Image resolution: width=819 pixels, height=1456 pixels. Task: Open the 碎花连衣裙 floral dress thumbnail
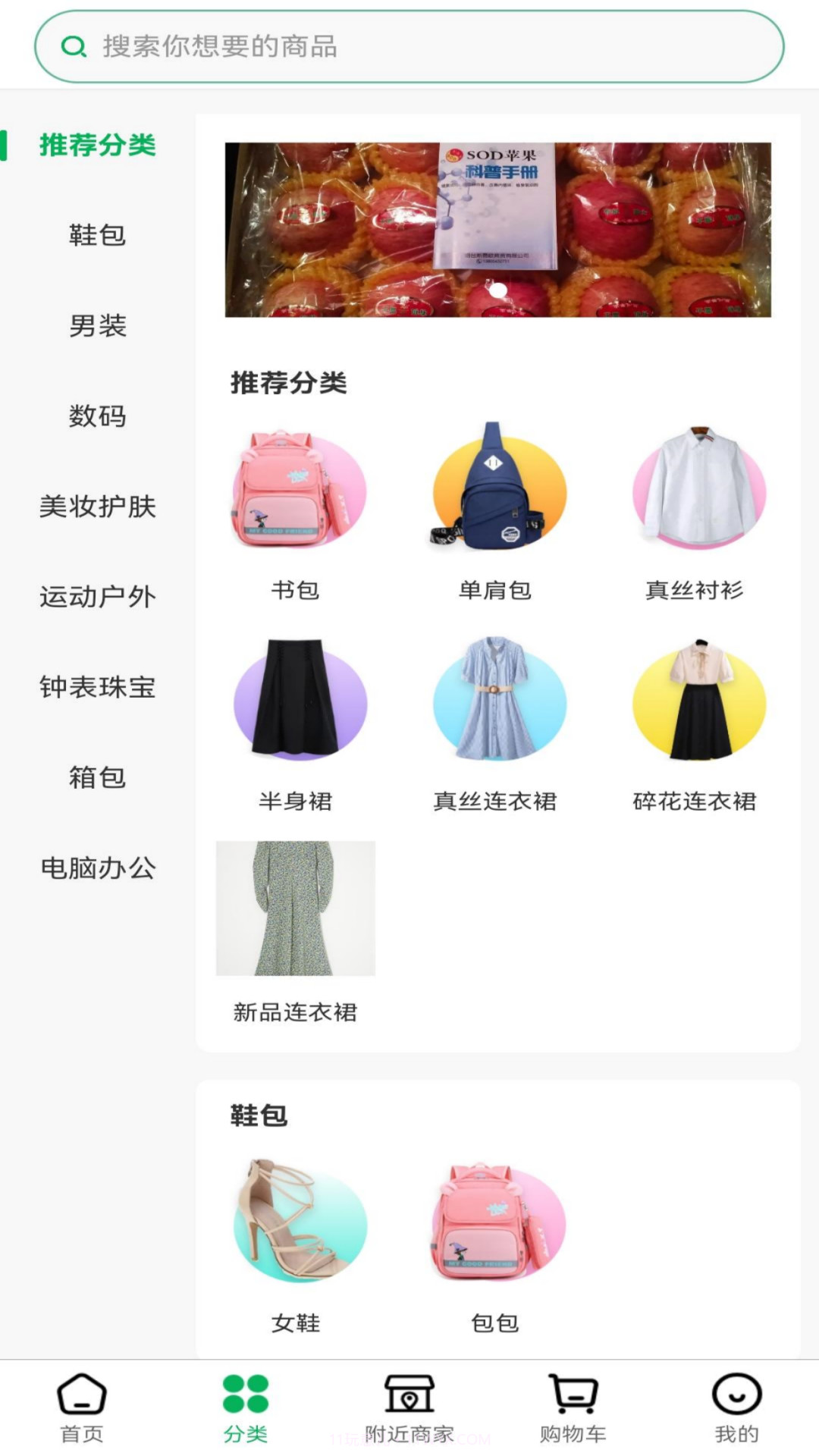point(699,701)
